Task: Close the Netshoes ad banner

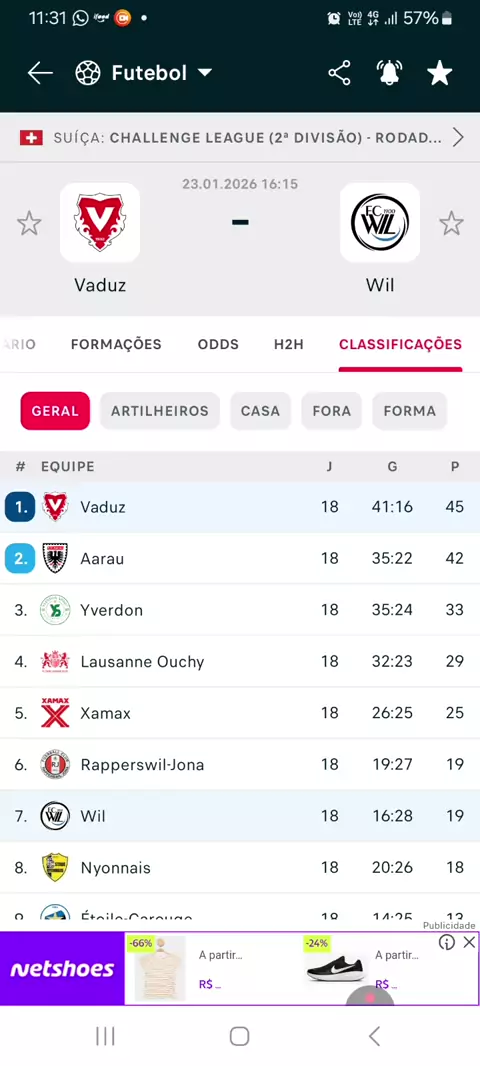Action: tap(469, 942)
